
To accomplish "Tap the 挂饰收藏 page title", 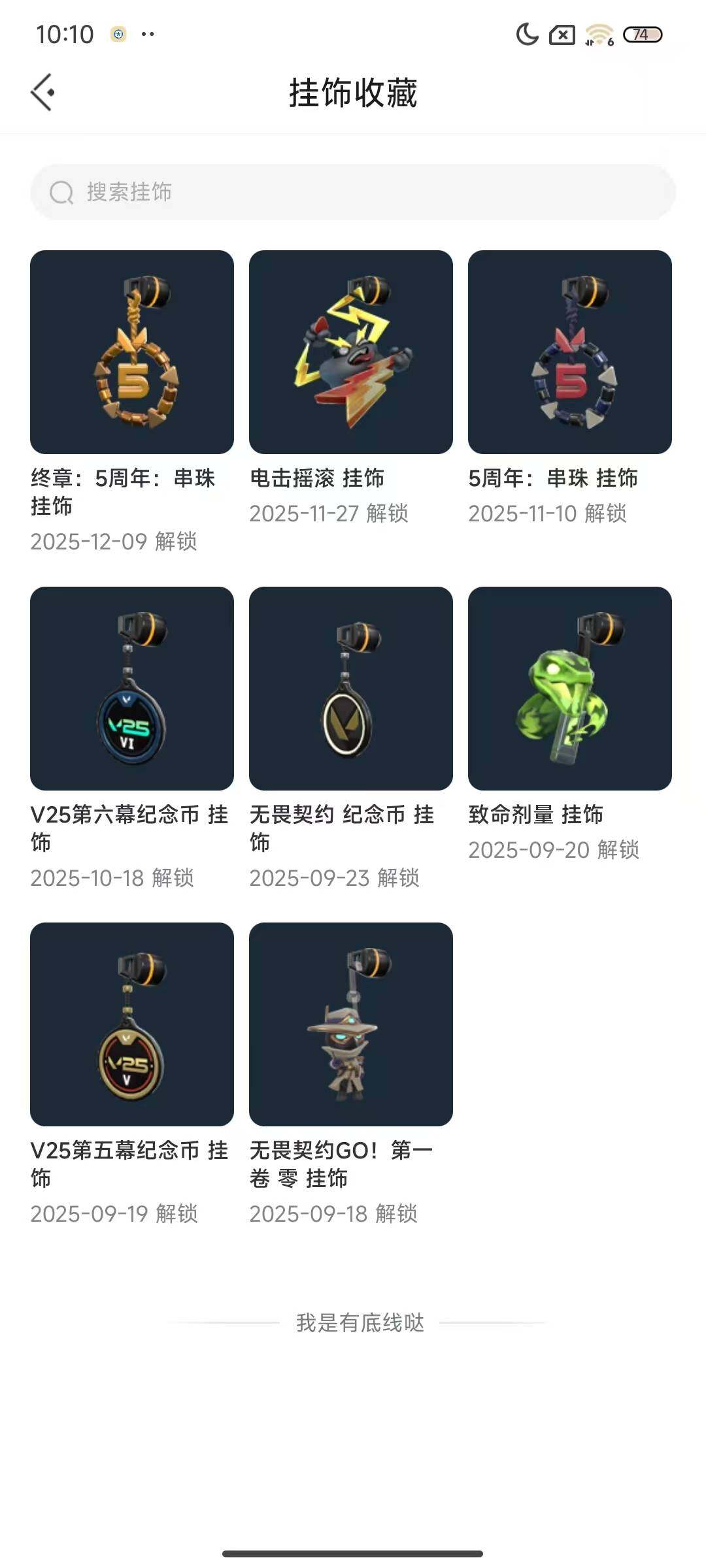I will [x=353, y=93].
